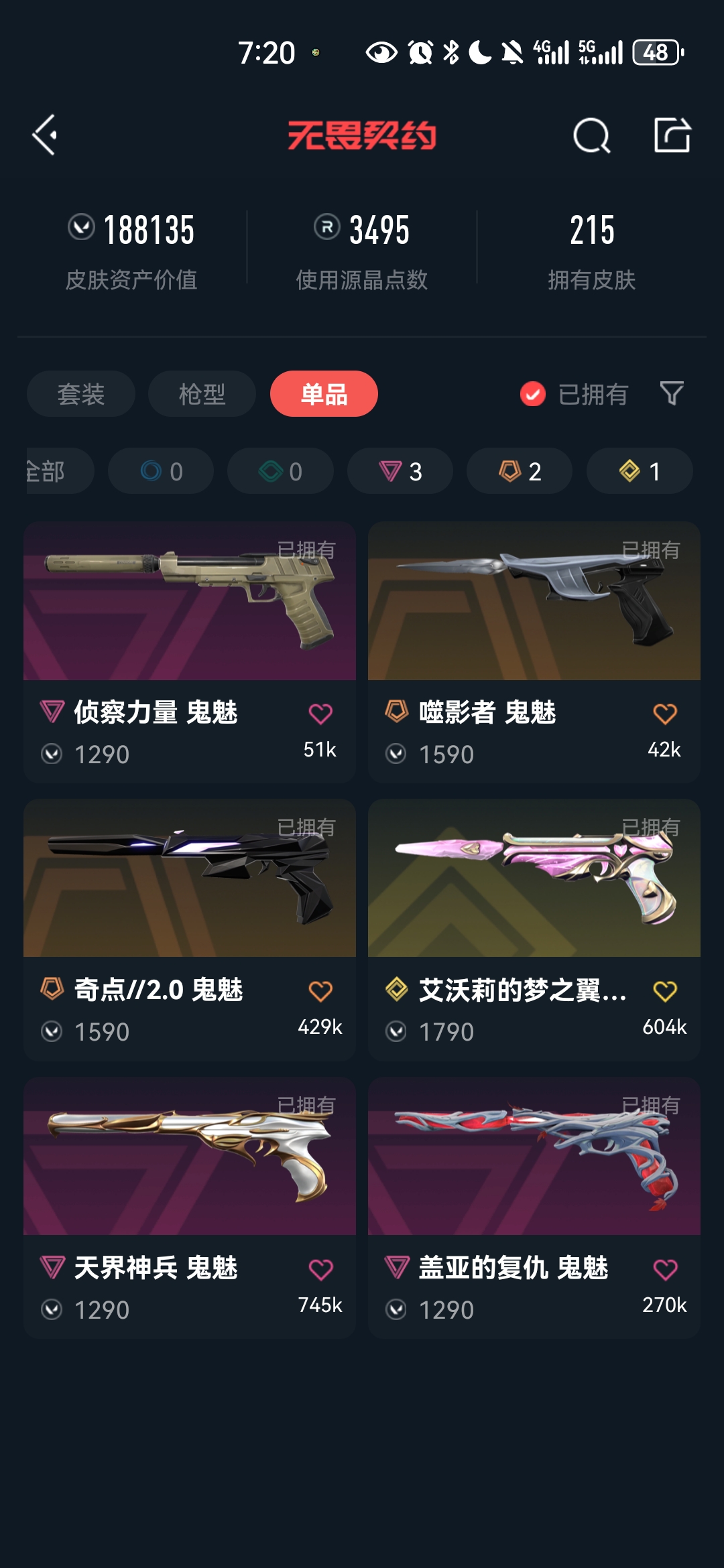Viewport: 724px width, 1568px height.
Task: Switch to the 枪型 tab
Action: [x=202, y=394]
